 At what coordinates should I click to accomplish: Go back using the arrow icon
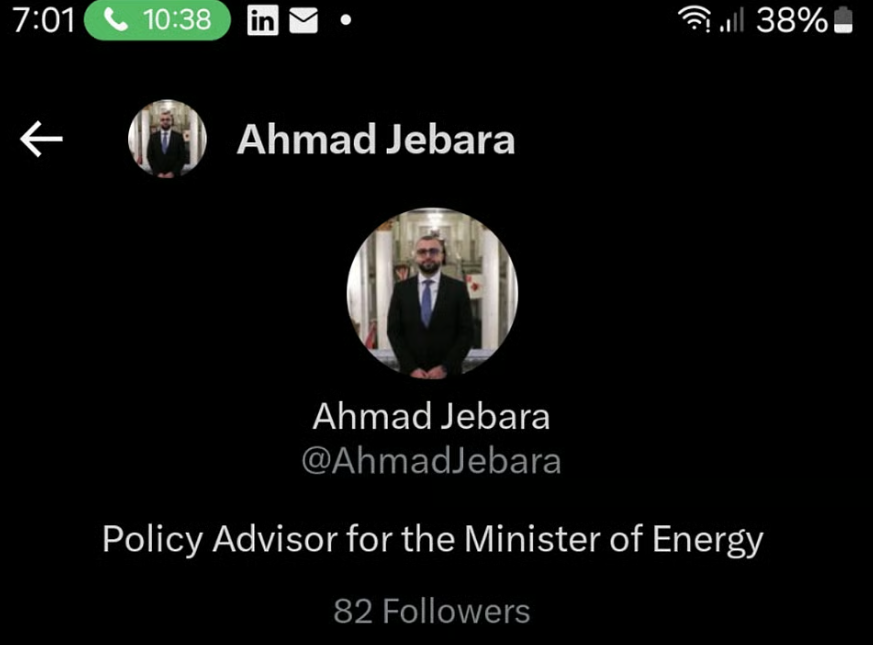(x=41, y=140)
